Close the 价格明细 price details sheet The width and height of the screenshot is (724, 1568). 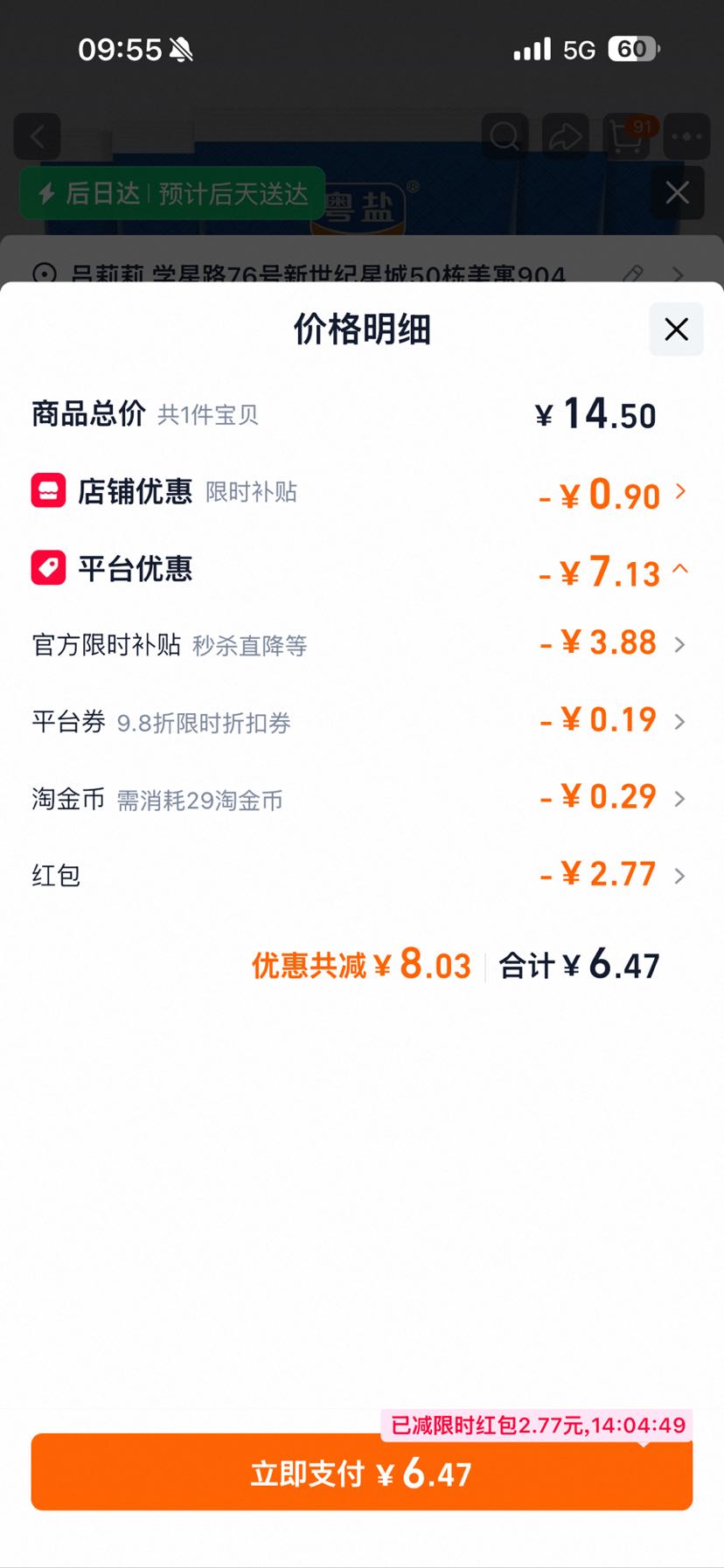coord(676,330)
